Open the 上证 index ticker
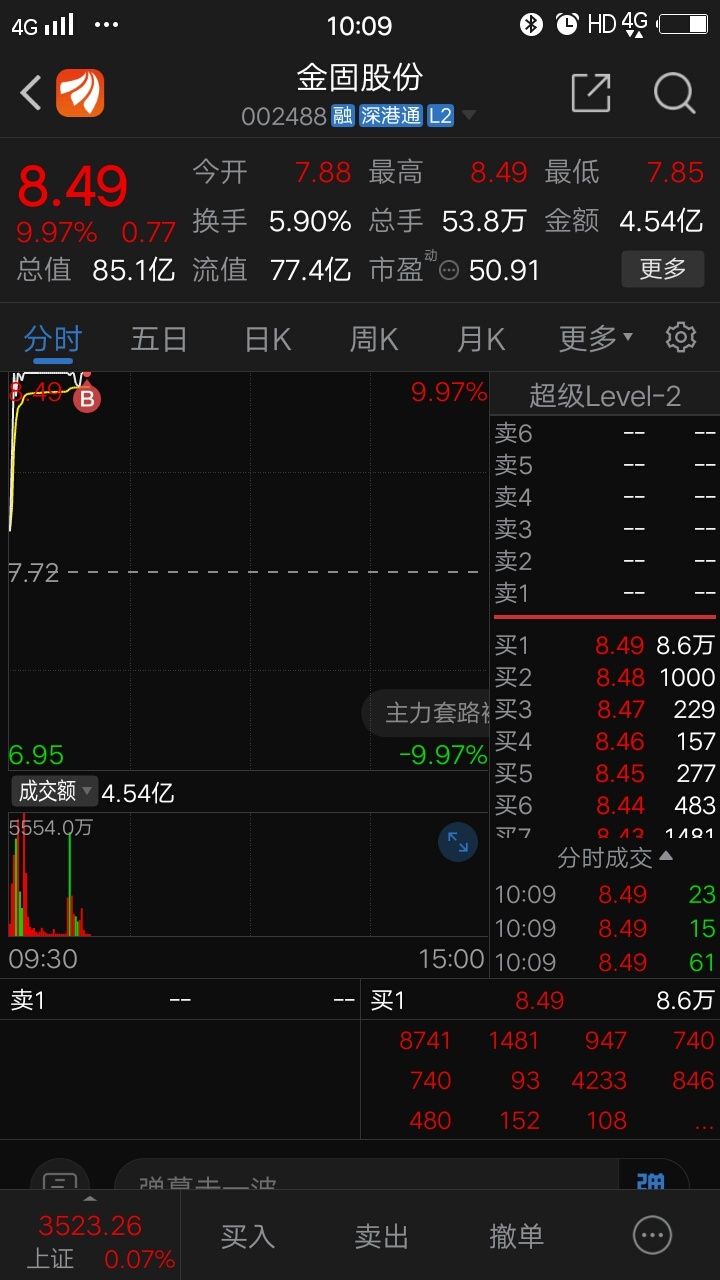The height and width of the screenshot is (1280, 720). [90, 1240]
